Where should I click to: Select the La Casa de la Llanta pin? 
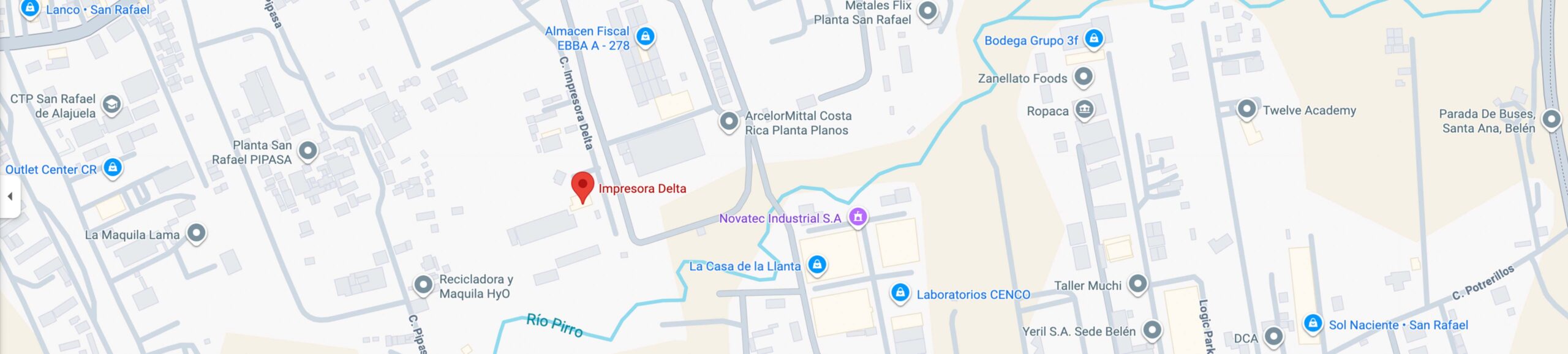tap(816, 265)
